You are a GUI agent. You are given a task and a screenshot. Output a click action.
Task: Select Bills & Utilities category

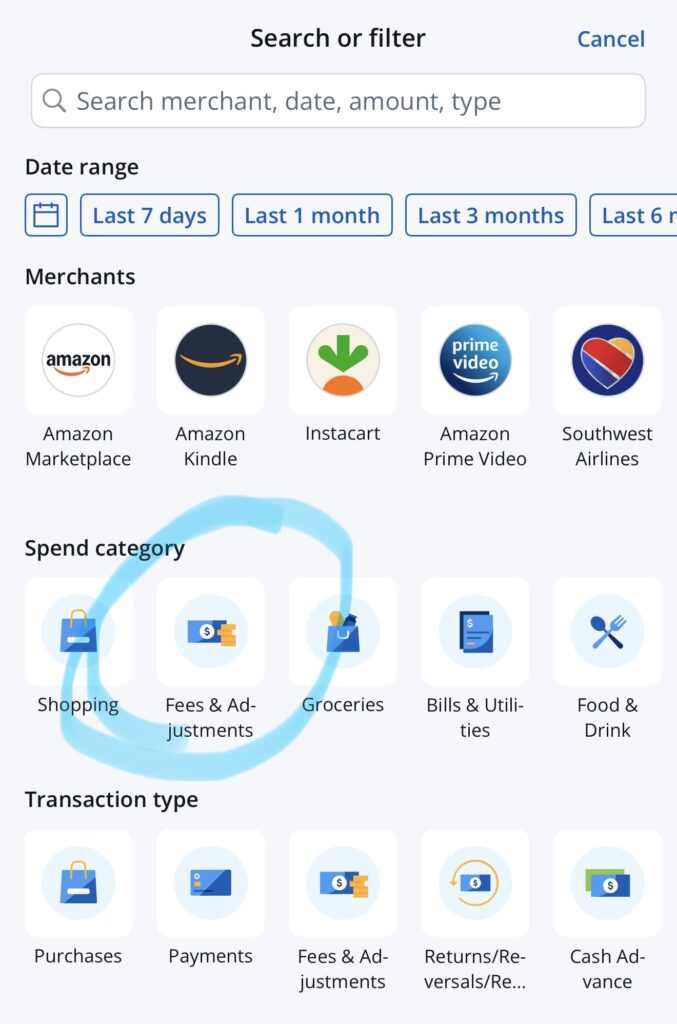(475, 632)
